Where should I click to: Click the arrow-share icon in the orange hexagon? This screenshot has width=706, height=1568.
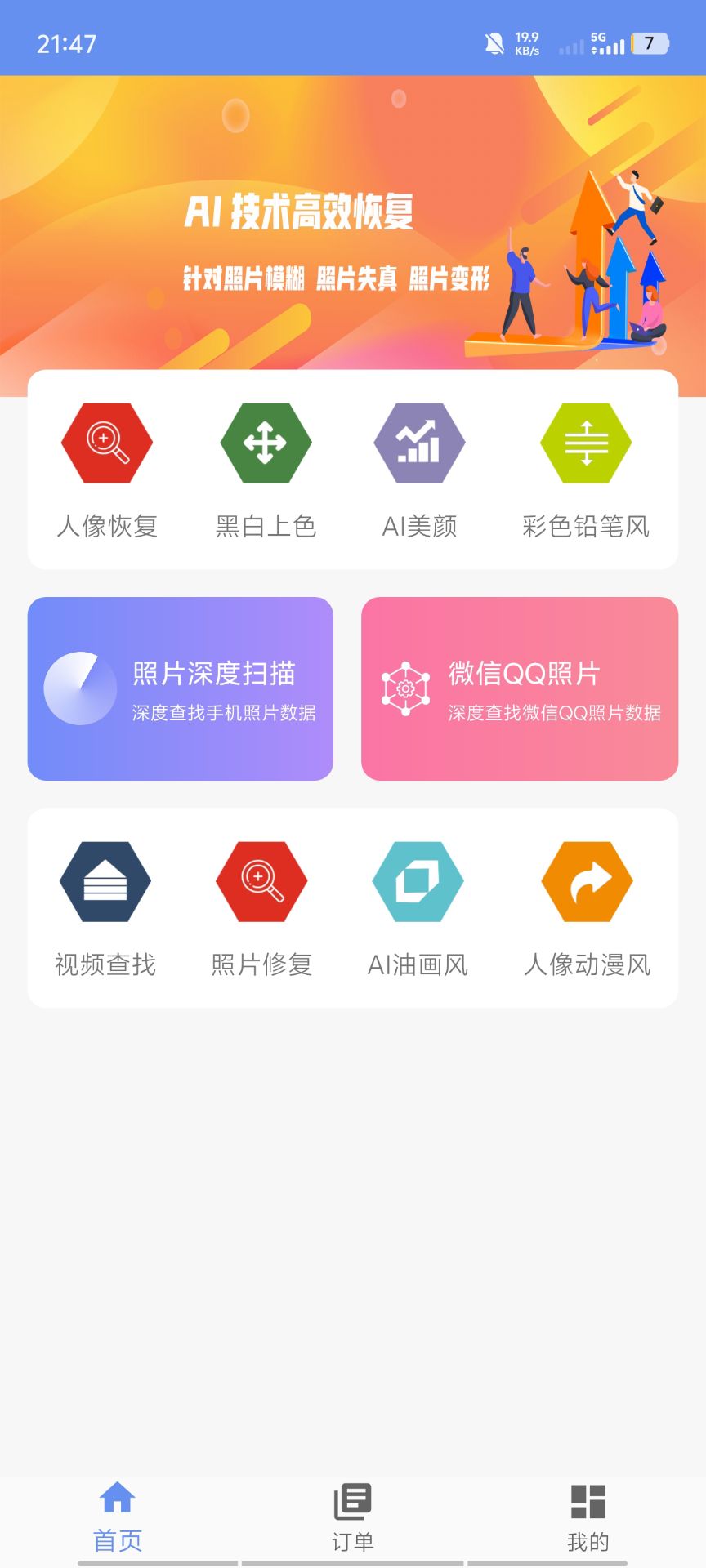pos(585,881)
